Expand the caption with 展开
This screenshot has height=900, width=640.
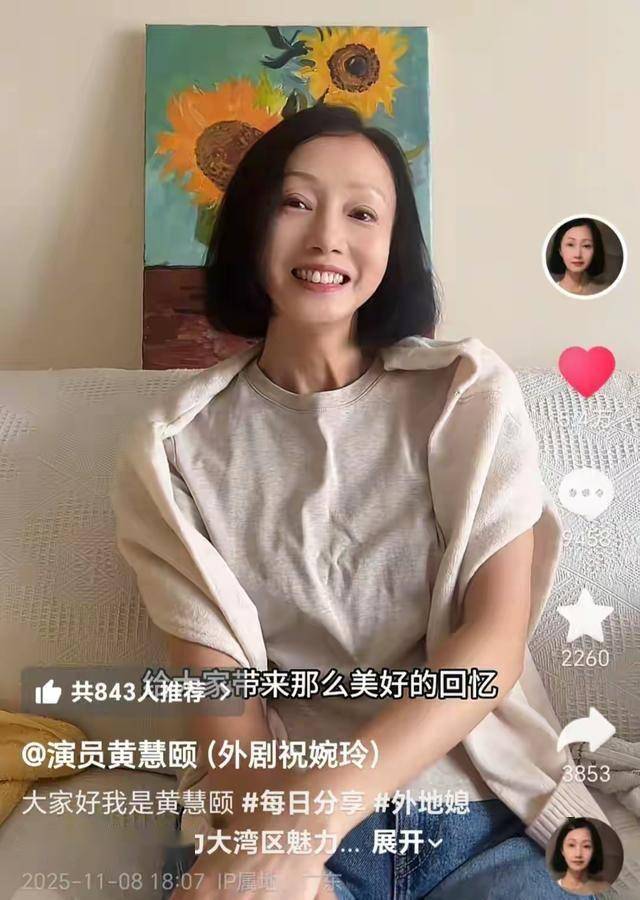coord(405,842)
